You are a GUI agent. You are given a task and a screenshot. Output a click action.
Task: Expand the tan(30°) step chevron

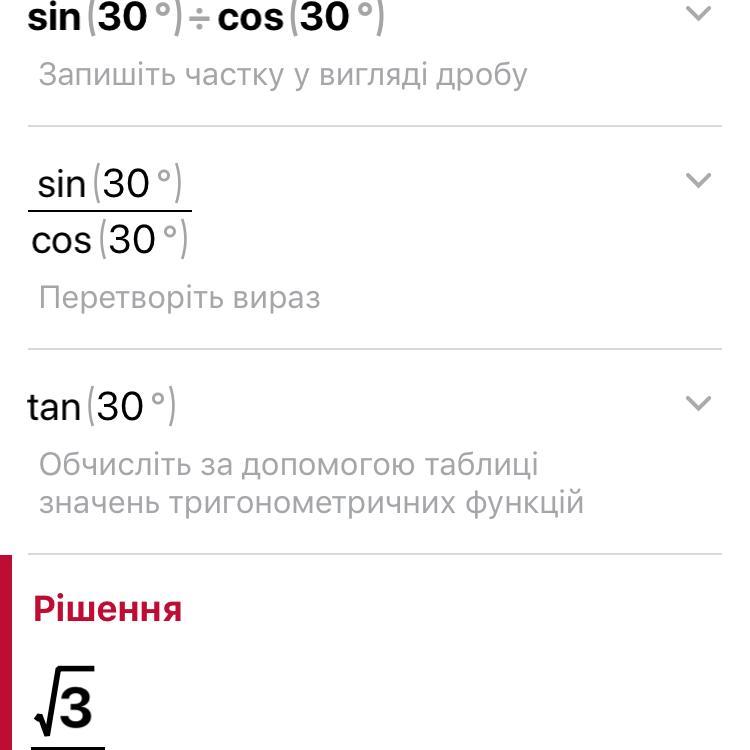coord(697,404)
